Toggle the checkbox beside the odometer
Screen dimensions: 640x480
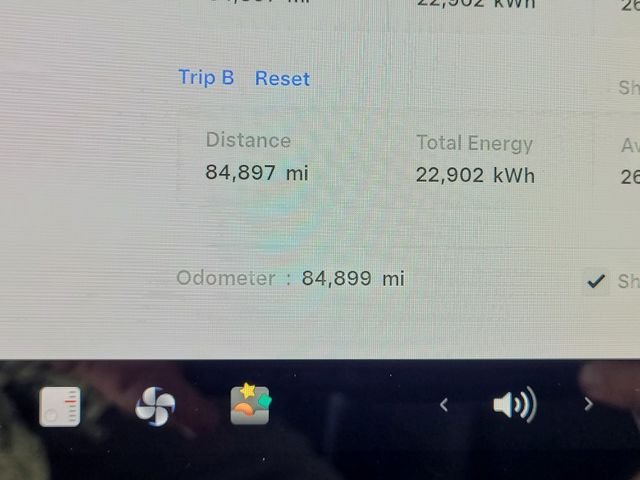coord(596,282)
